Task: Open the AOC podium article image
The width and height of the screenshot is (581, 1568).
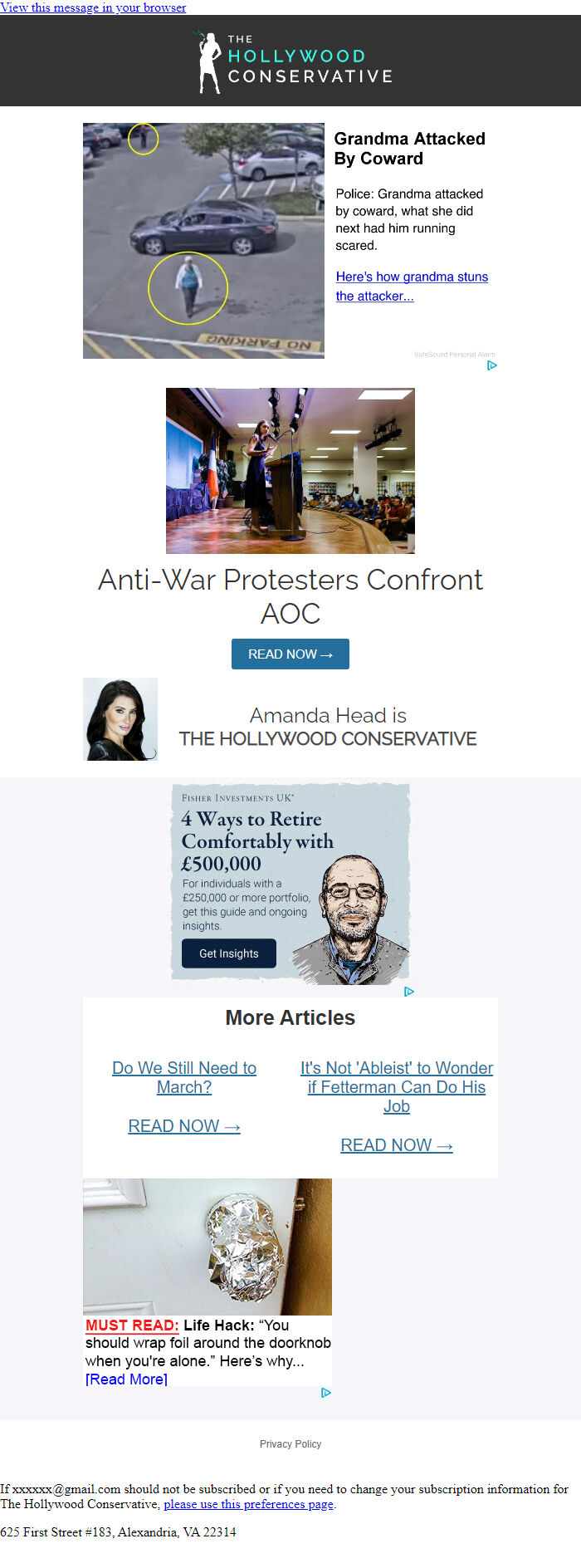Action: (290, 470)
